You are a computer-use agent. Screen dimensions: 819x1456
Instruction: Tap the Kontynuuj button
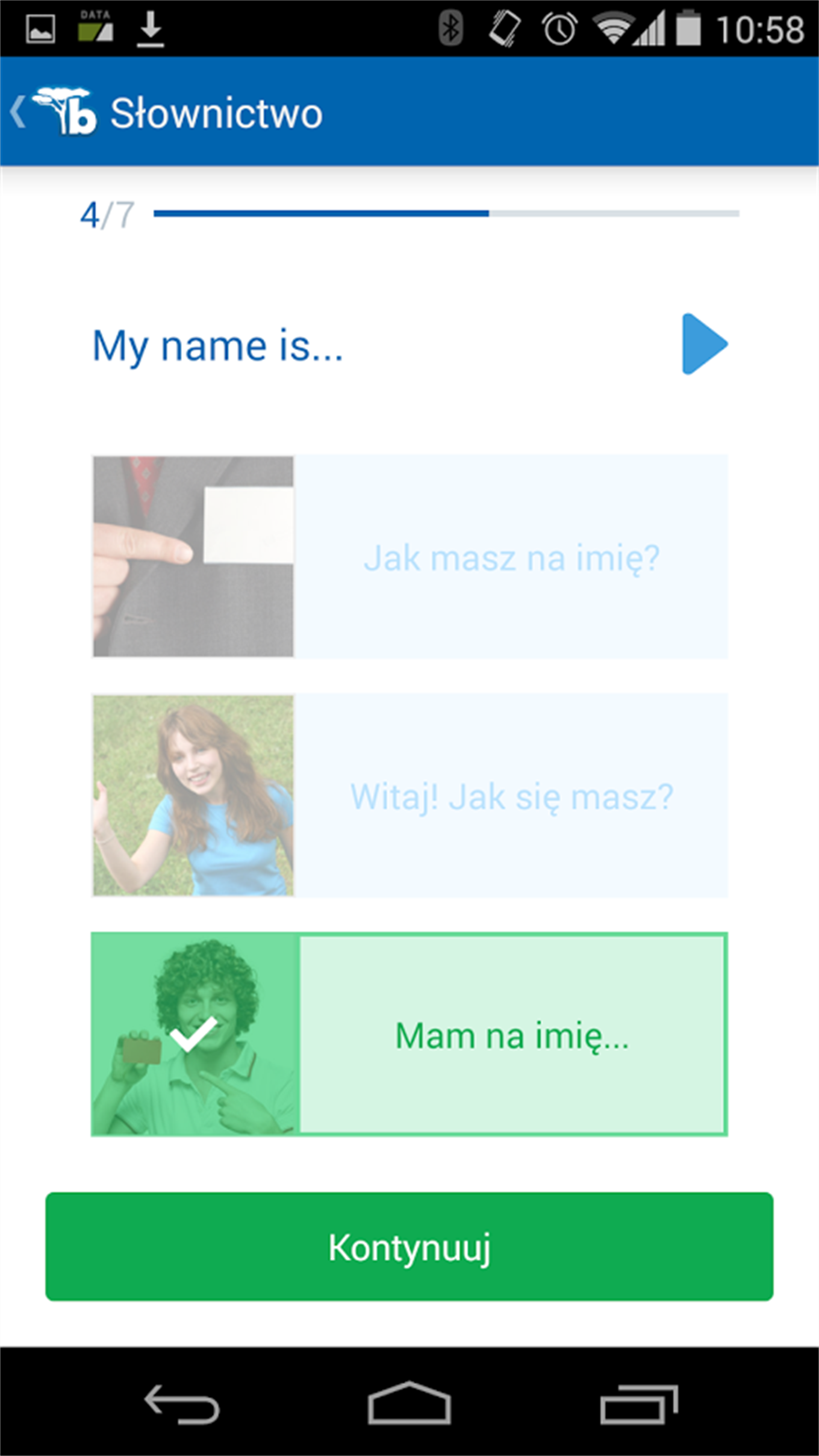409,1247
